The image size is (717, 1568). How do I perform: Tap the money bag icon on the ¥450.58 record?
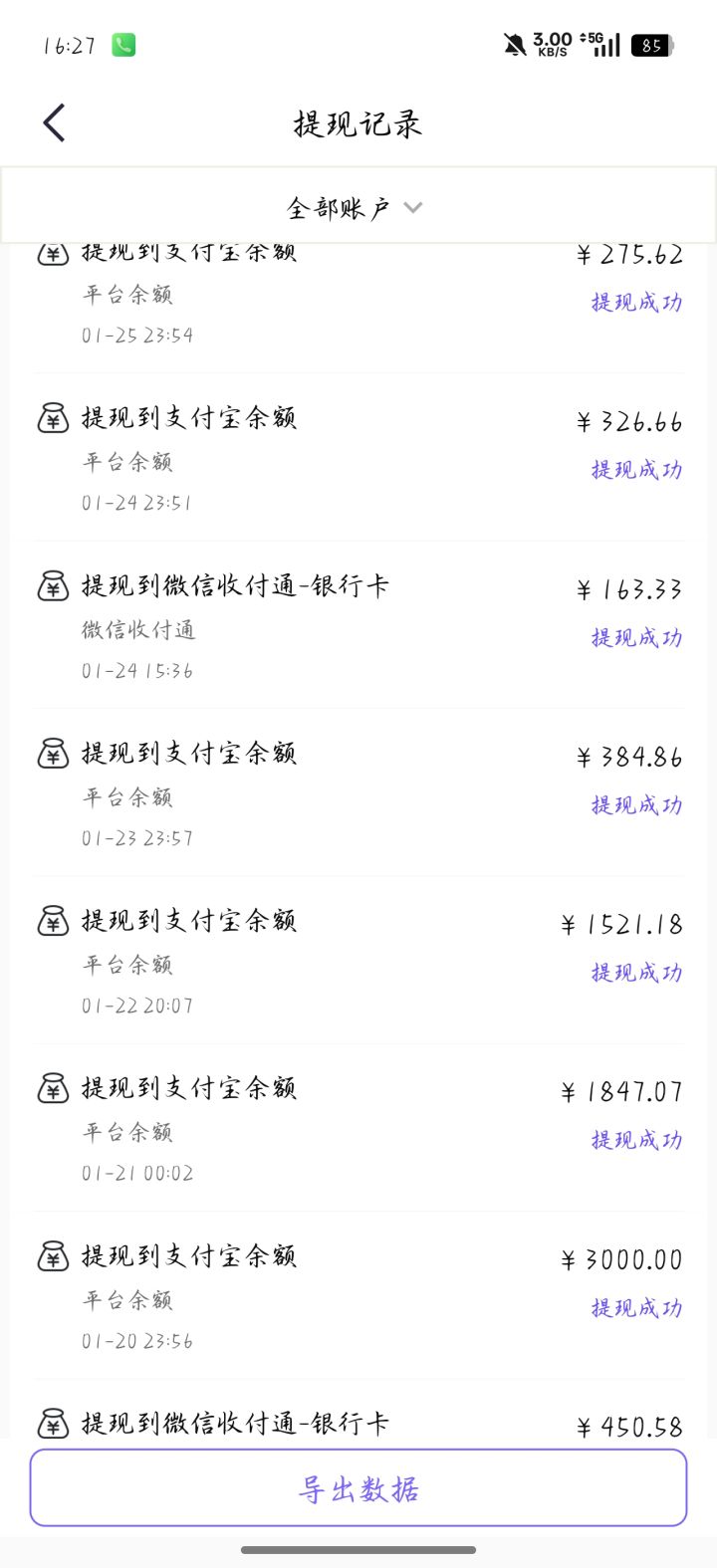(55, 1425)
